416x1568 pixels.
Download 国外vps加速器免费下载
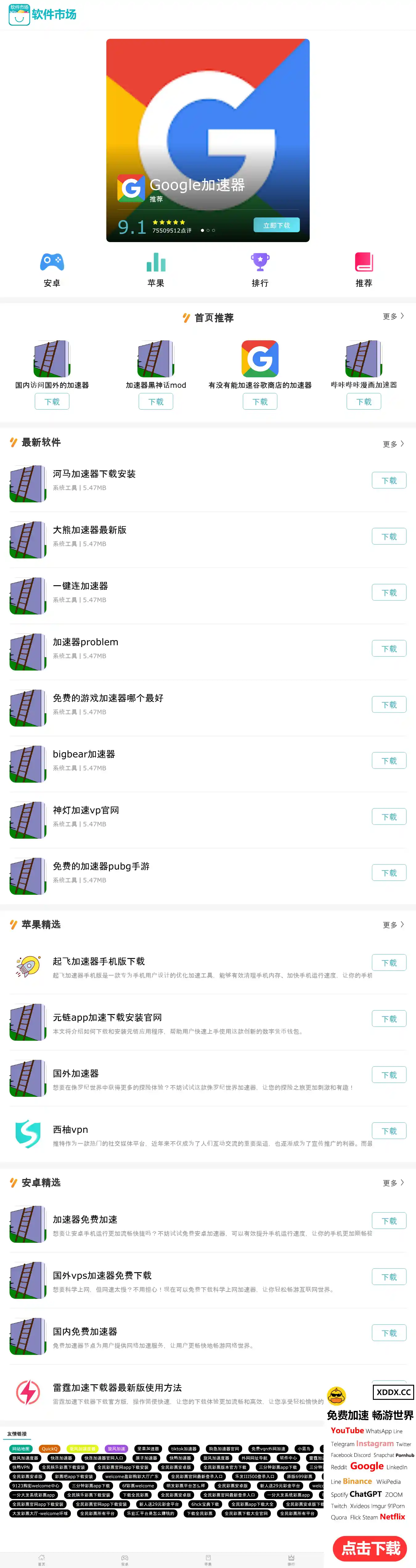click(x=389, y=1277)
